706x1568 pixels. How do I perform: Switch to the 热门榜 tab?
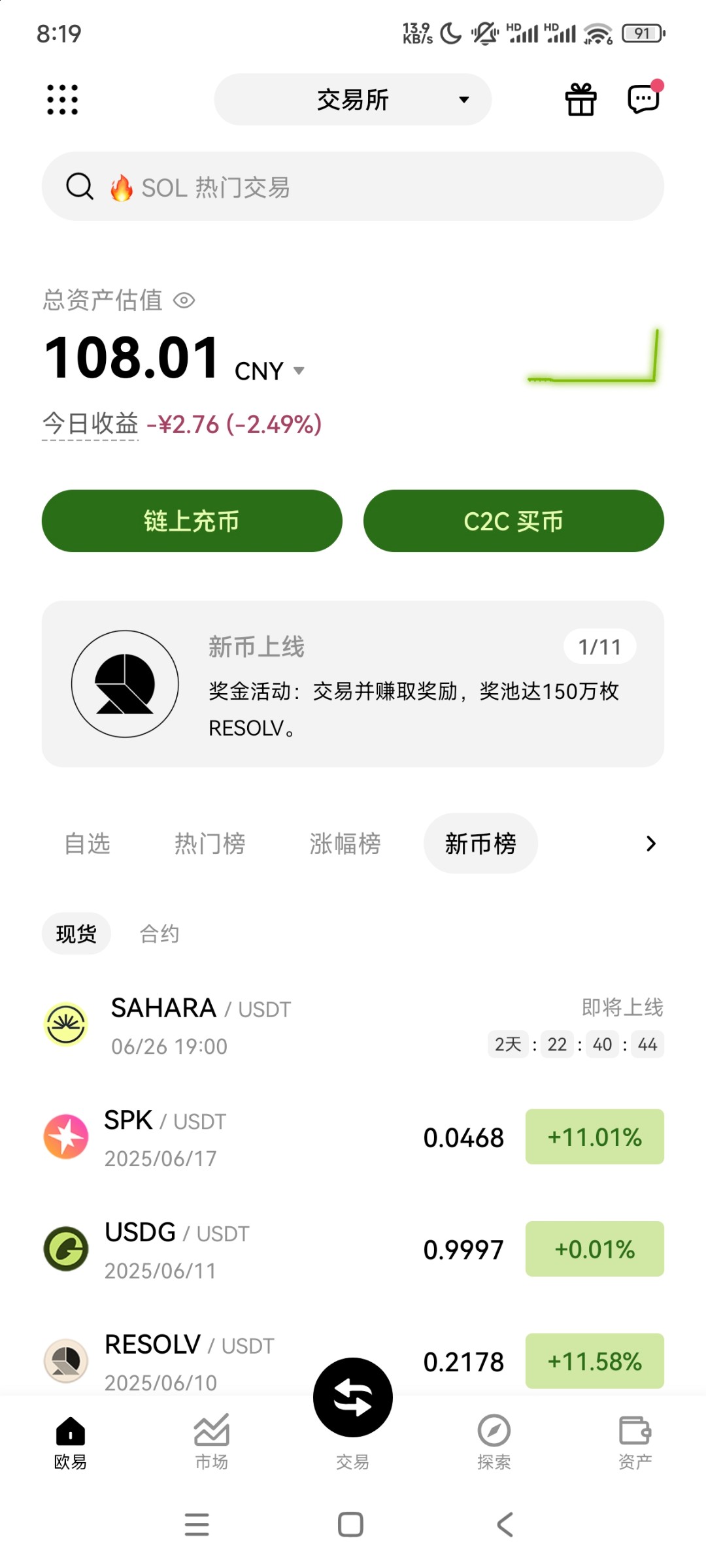click(210, 843)
